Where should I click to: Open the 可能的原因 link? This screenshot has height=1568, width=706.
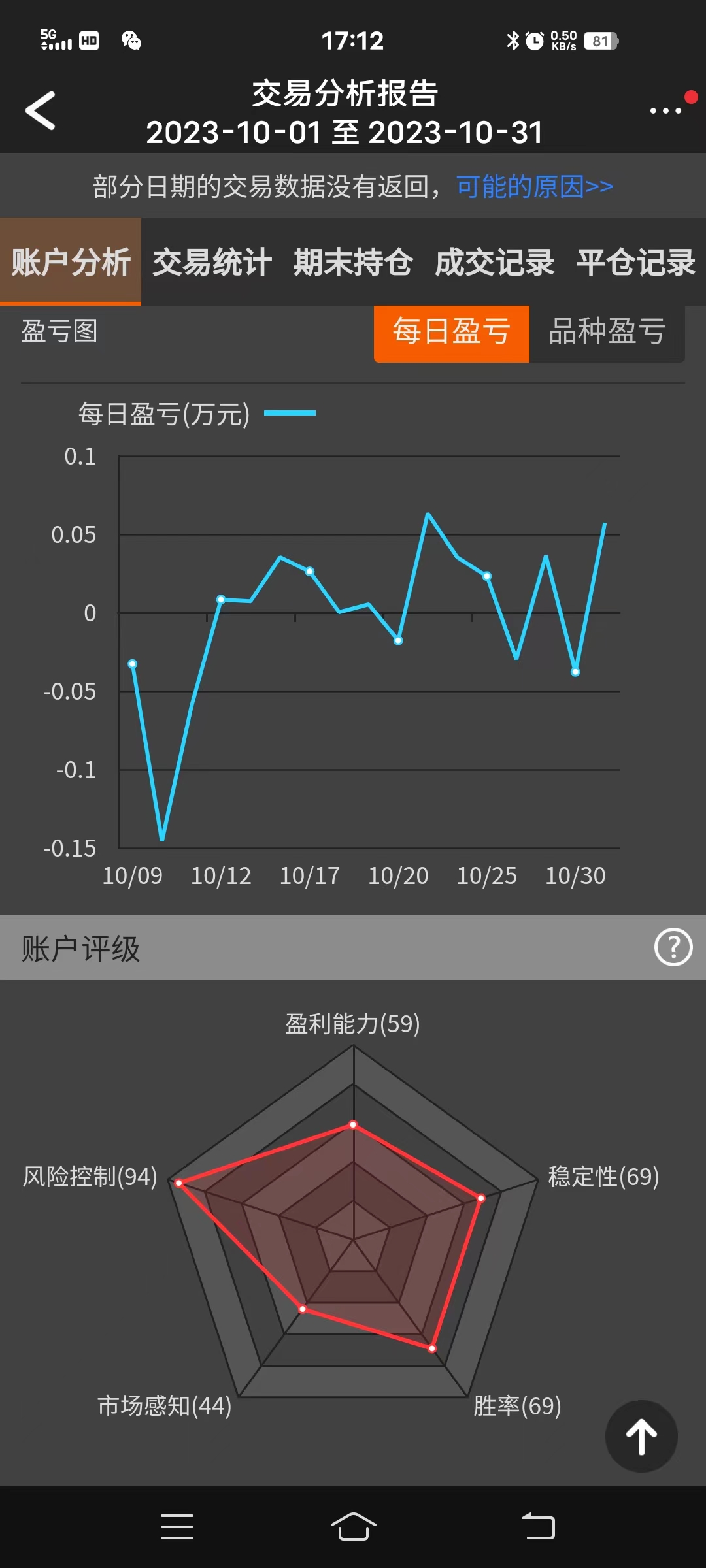pyautogui.click(x=534, y=187)
